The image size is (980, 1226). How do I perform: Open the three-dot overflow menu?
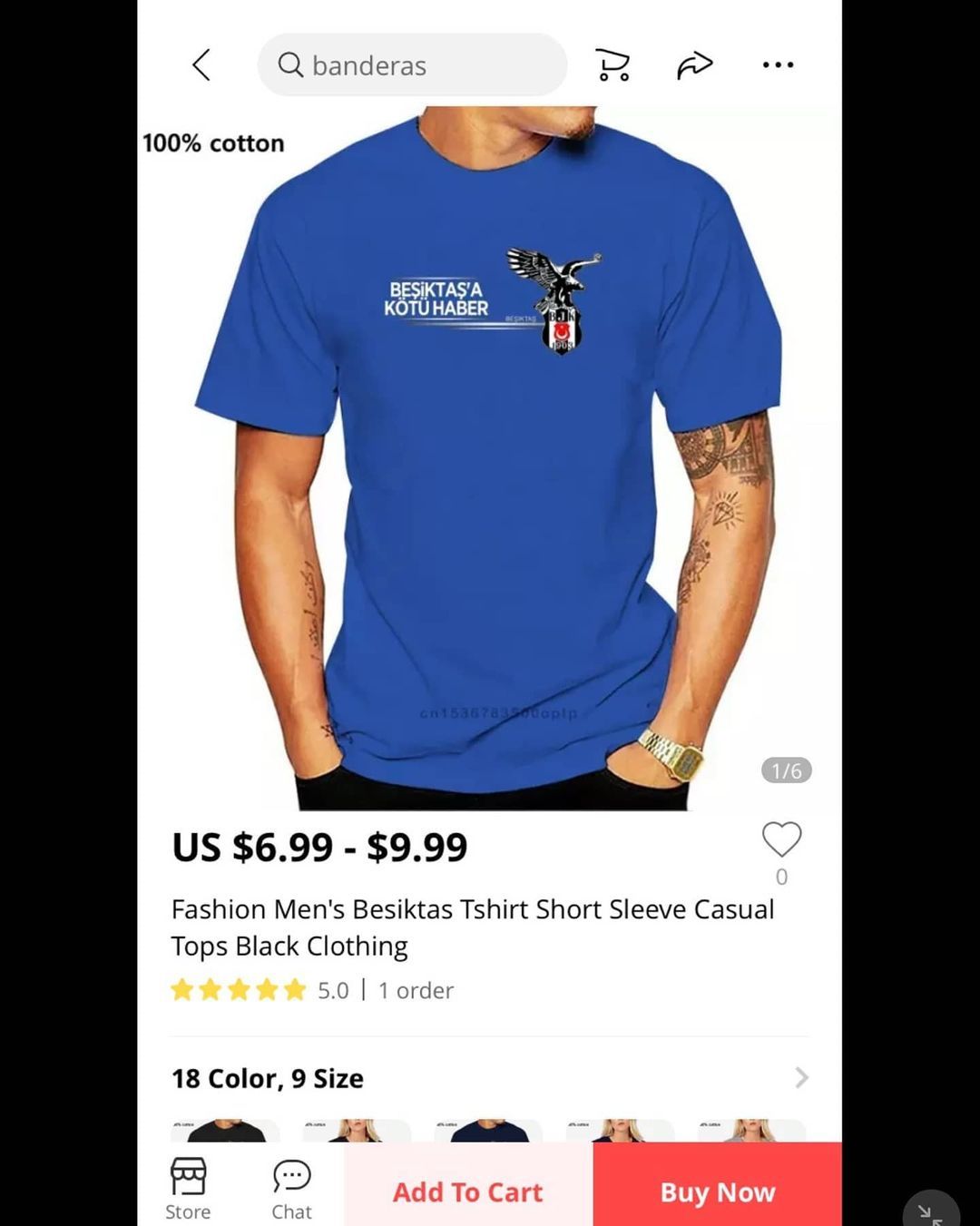point(778,65)
